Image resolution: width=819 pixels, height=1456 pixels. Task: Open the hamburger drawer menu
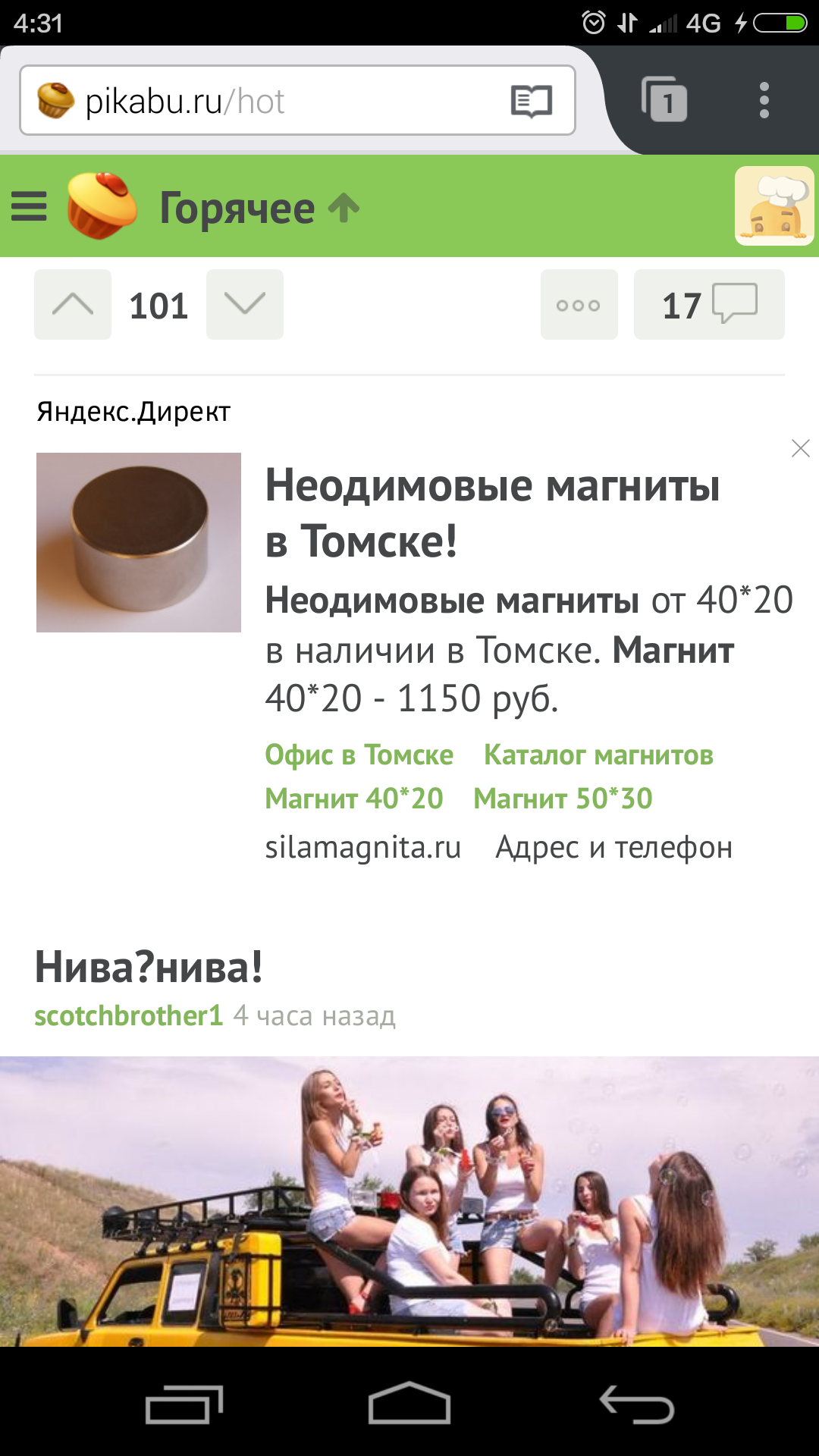[29, 206]
